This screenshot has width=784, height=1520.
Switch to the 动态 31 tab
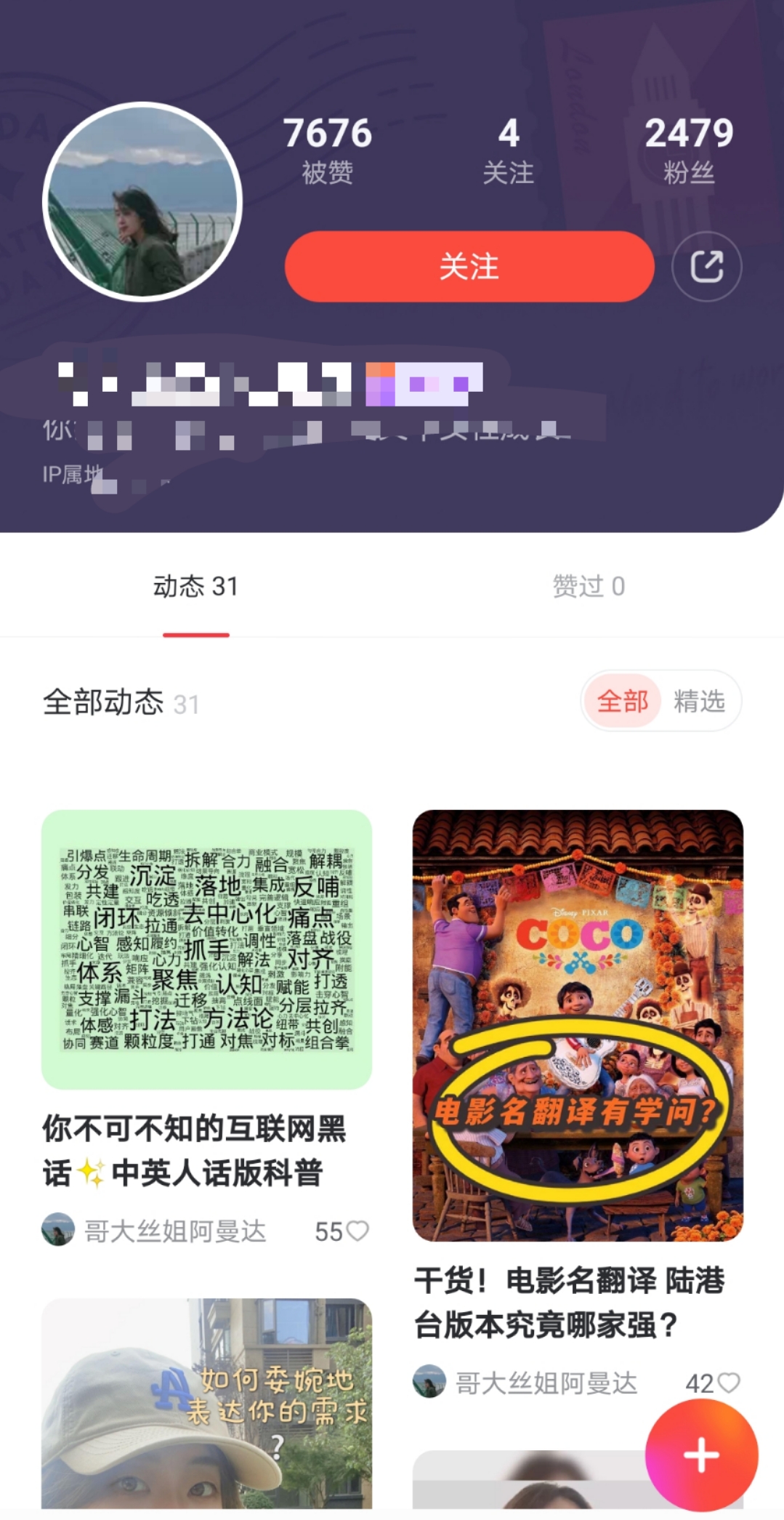pos(195,587)
